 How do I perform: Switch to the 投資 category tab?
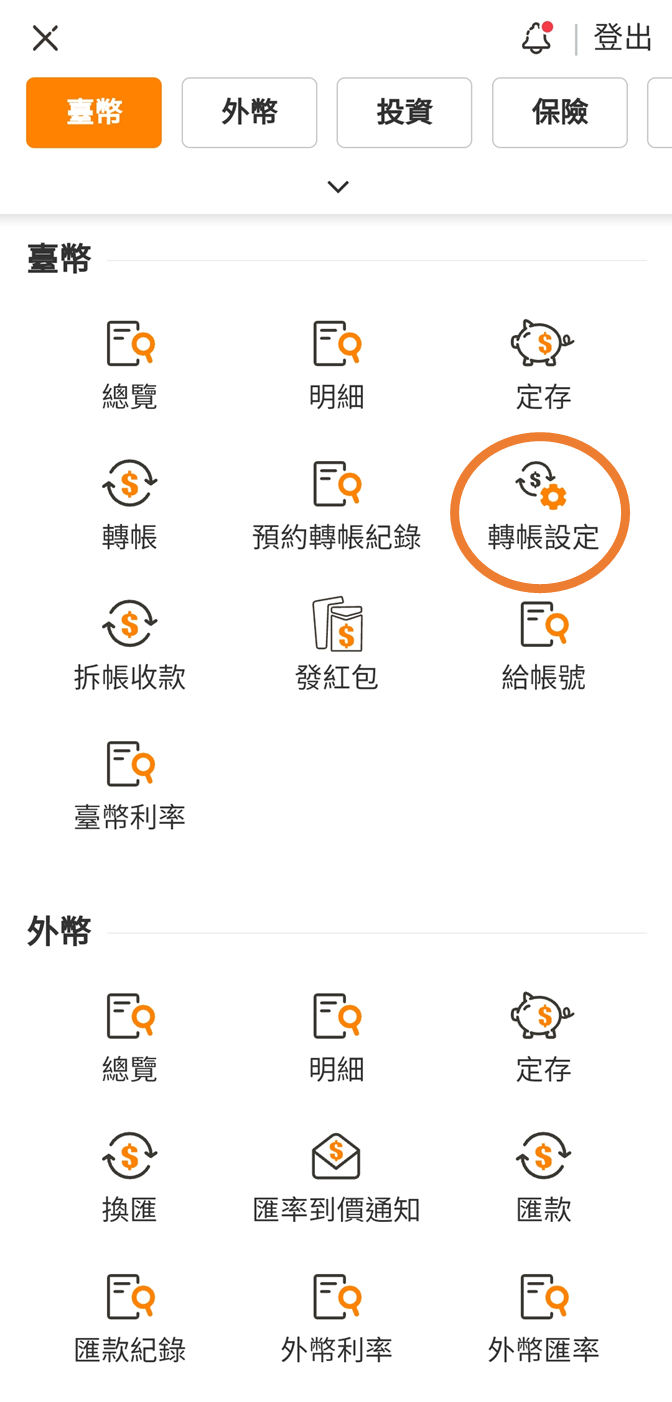point(404,113)
